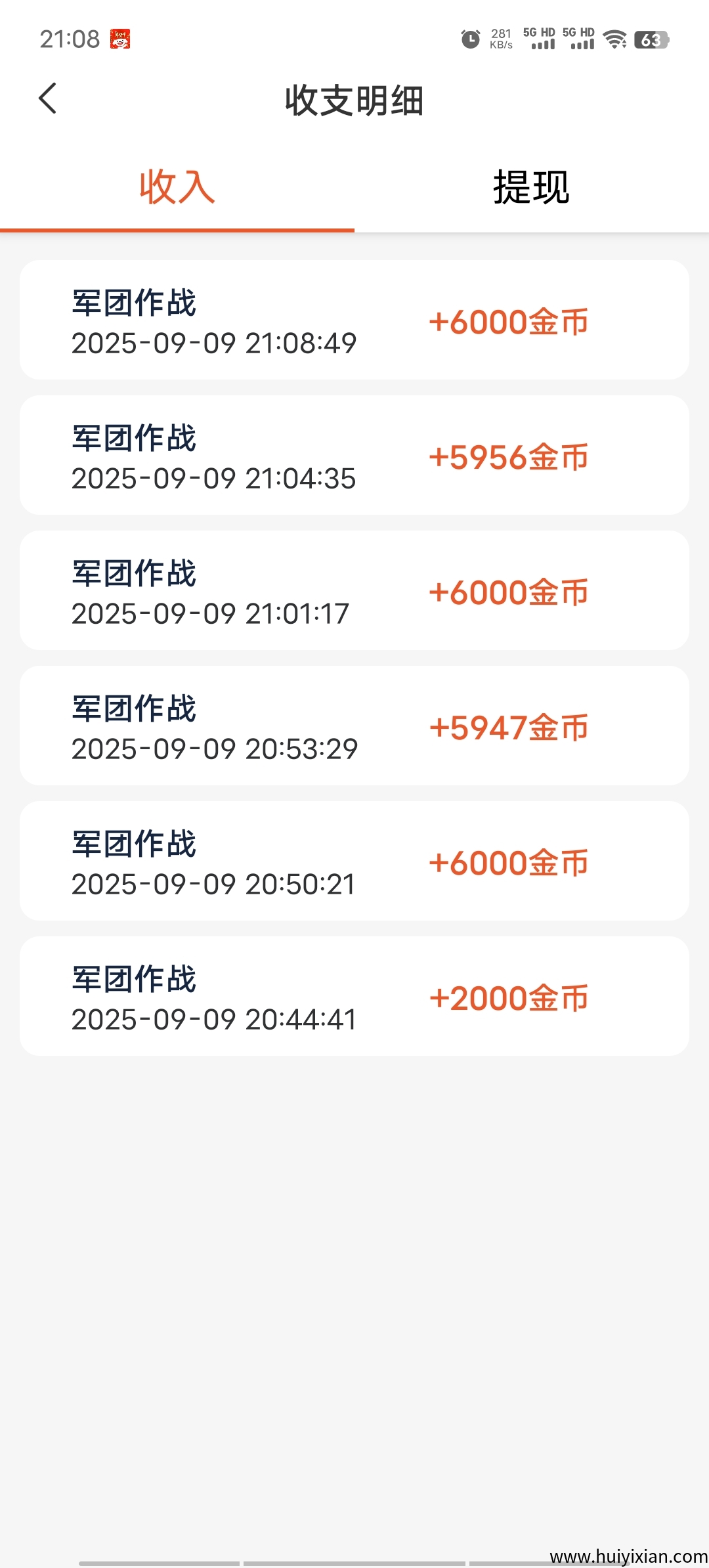Select the 收入 tab

[177, 188]
